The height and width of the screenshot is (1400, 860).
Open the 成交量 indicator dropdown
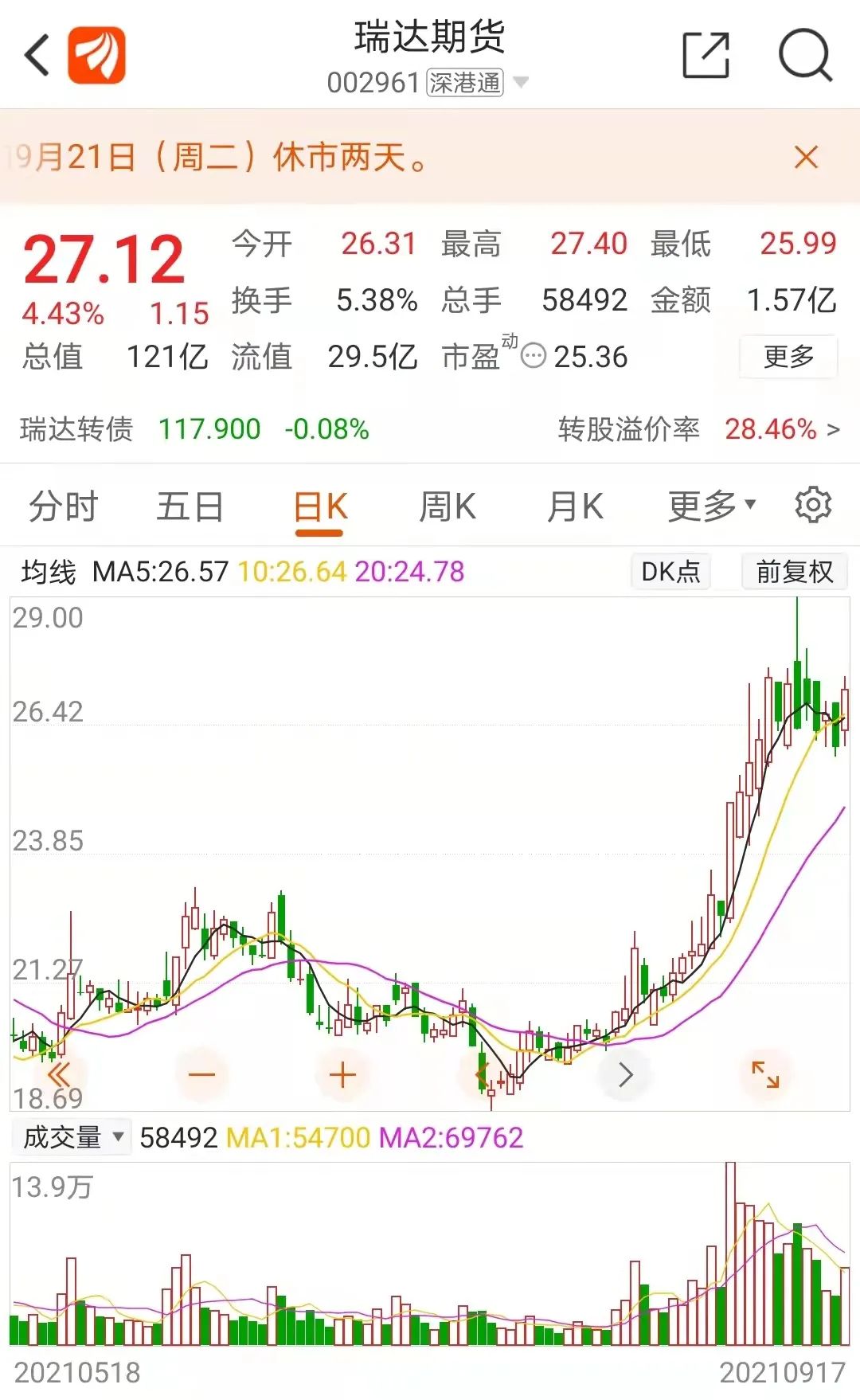coord(72,1137)
